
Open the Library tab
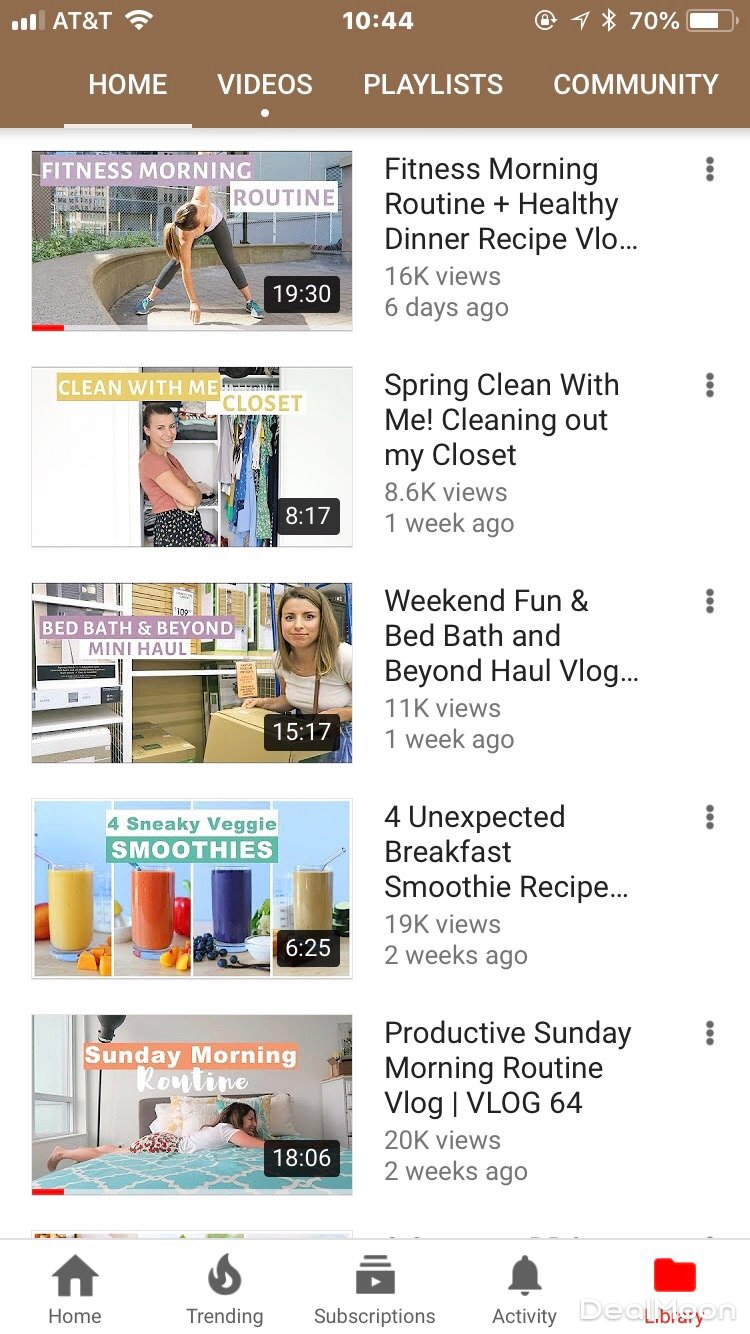674,1290
